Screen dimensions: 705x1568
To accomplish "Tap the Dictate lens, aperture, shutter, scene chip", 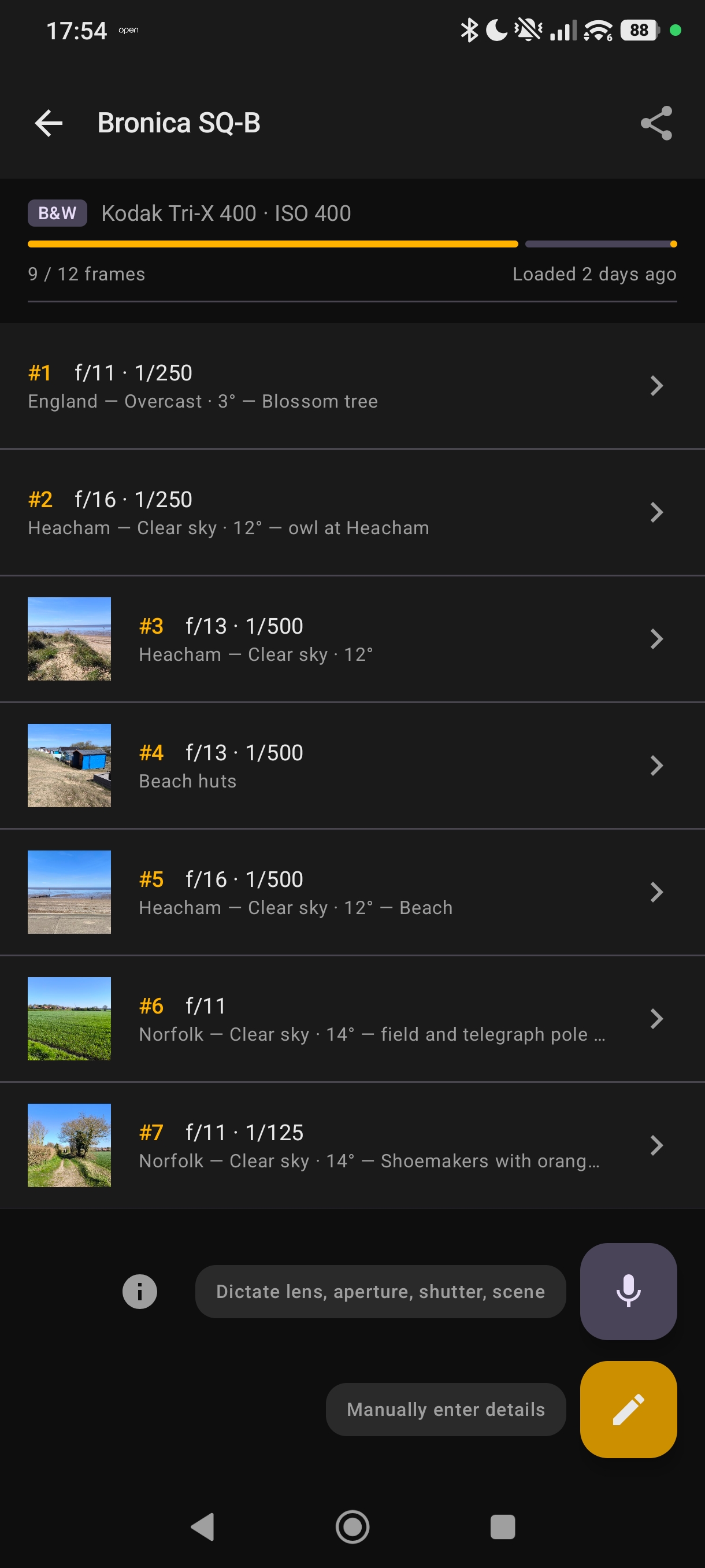I will point(380,1291).
